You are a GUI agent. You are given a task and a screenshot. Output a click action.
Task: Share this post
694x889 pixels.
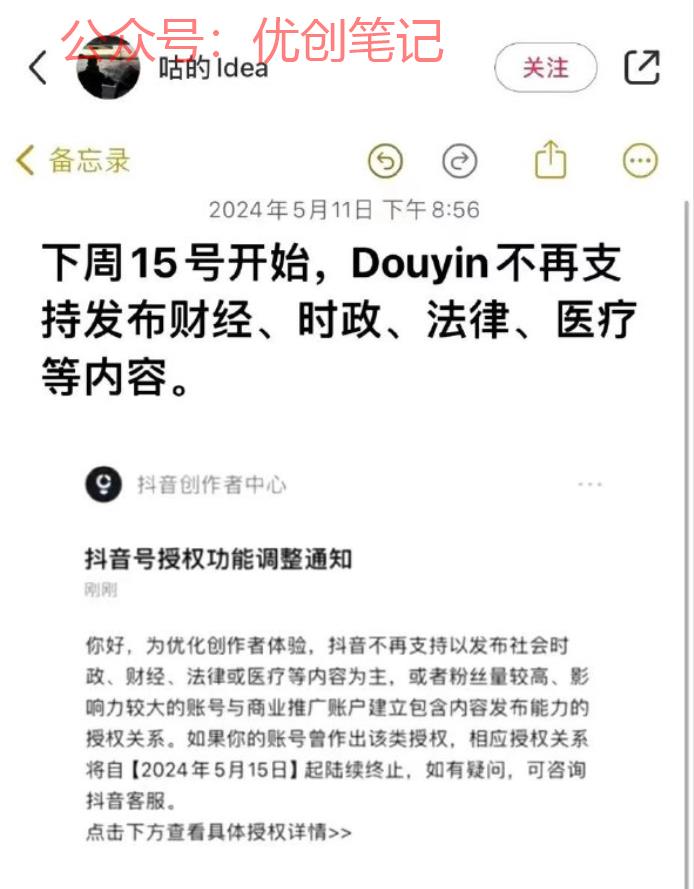[641, 68]
